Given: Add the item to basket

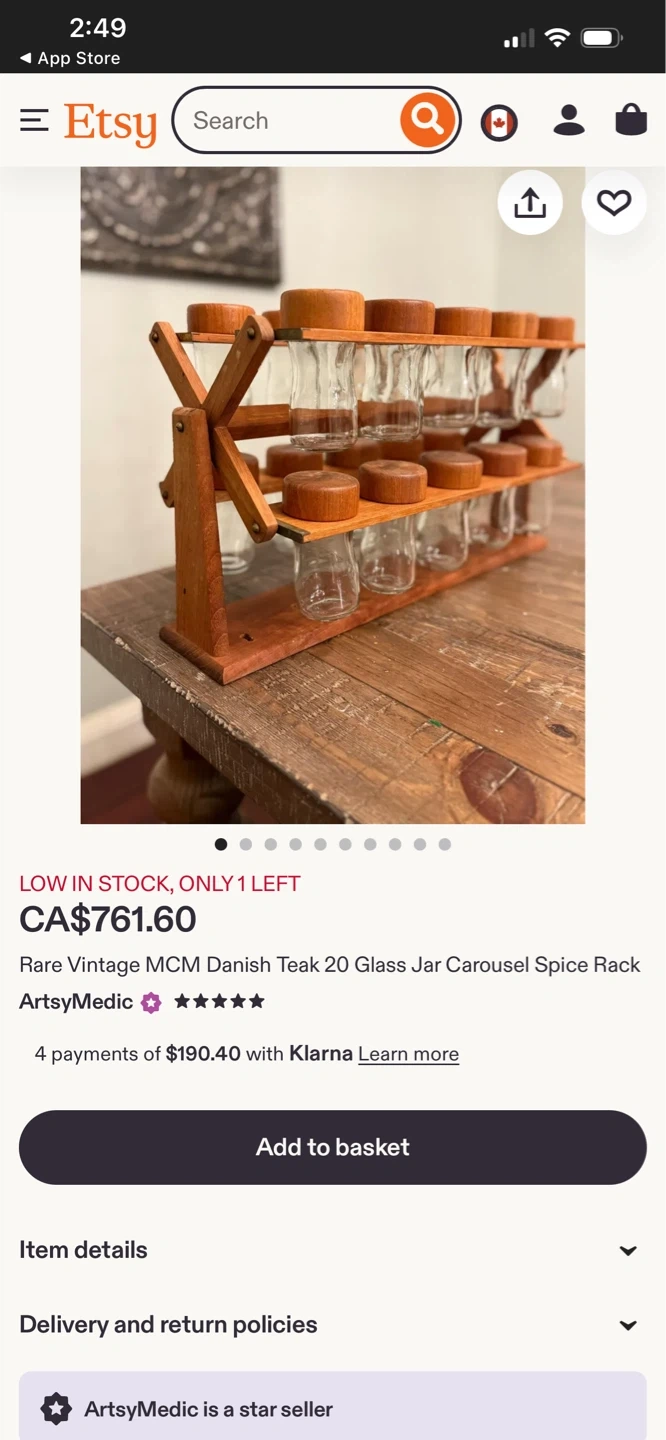Looking at the screenshot, I should (x=333, y=1147).
